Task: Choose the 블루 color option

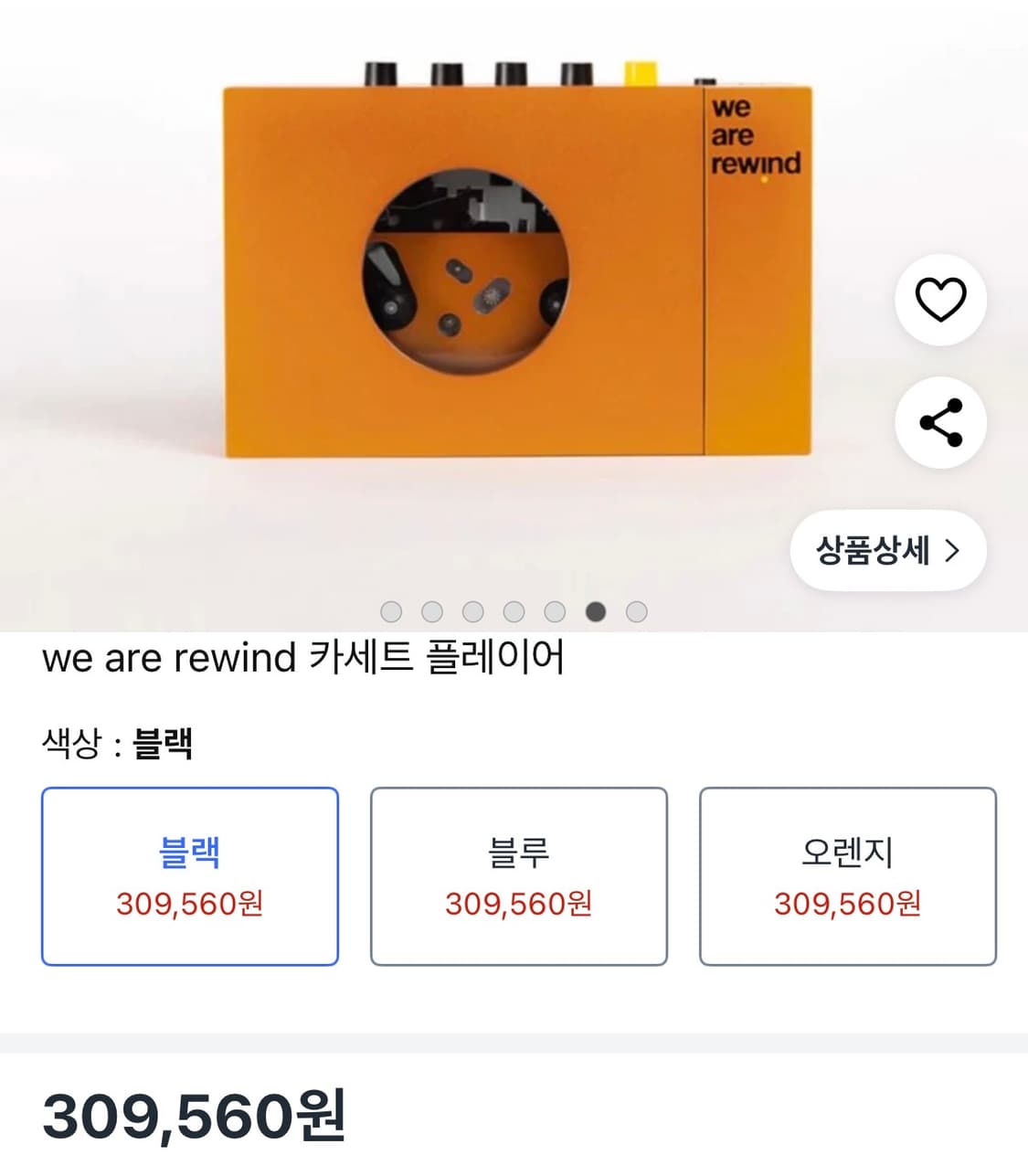Action: tap(517, 874)
